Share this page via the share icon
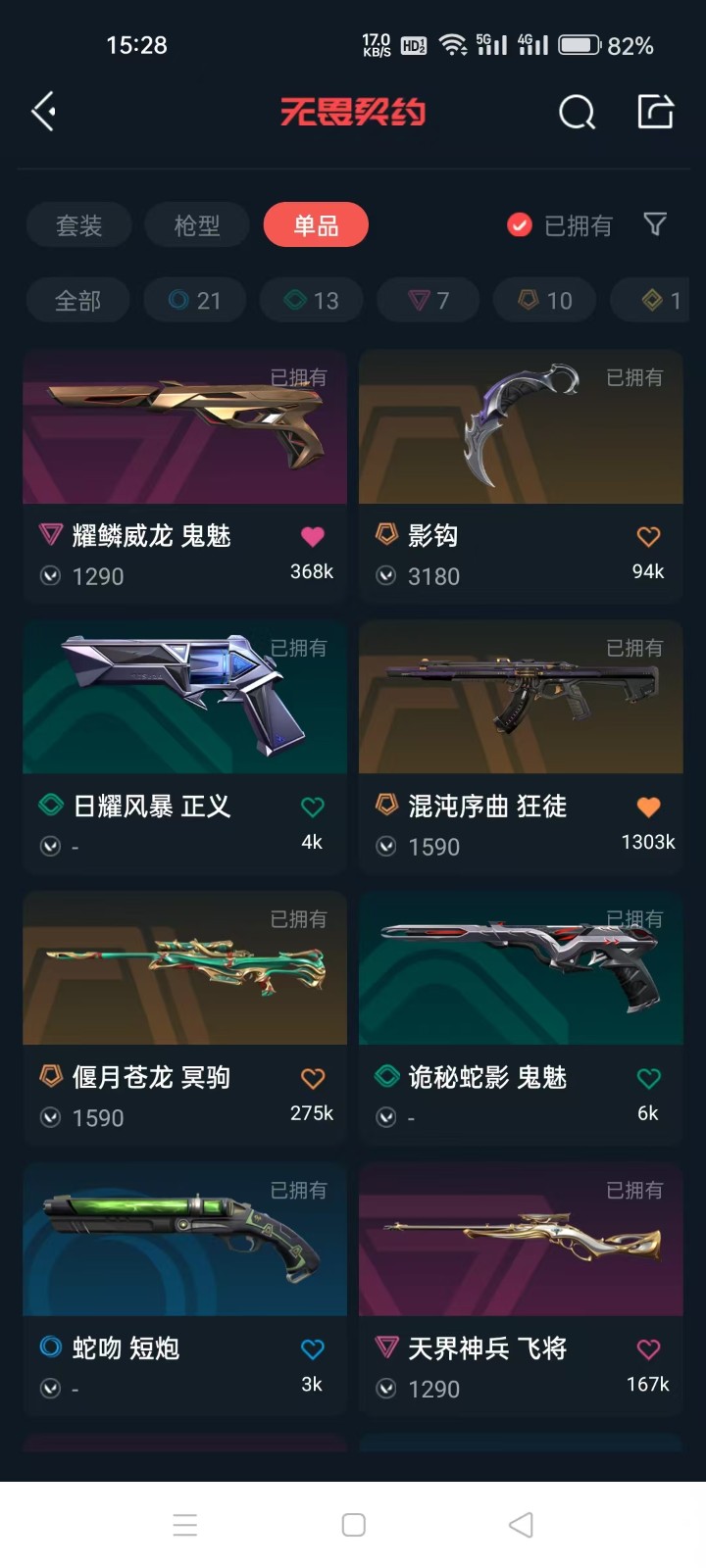Viewport: 706px width, 1568px height. point(655,112)
